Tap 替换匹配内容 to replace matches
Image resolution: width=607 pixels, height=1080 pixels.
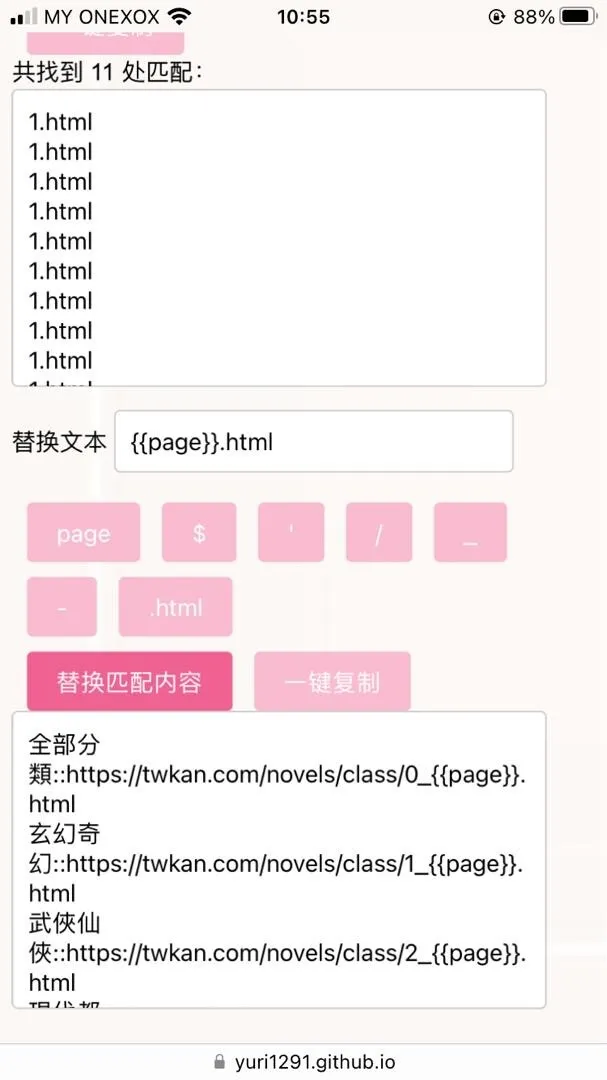point(130,682)
